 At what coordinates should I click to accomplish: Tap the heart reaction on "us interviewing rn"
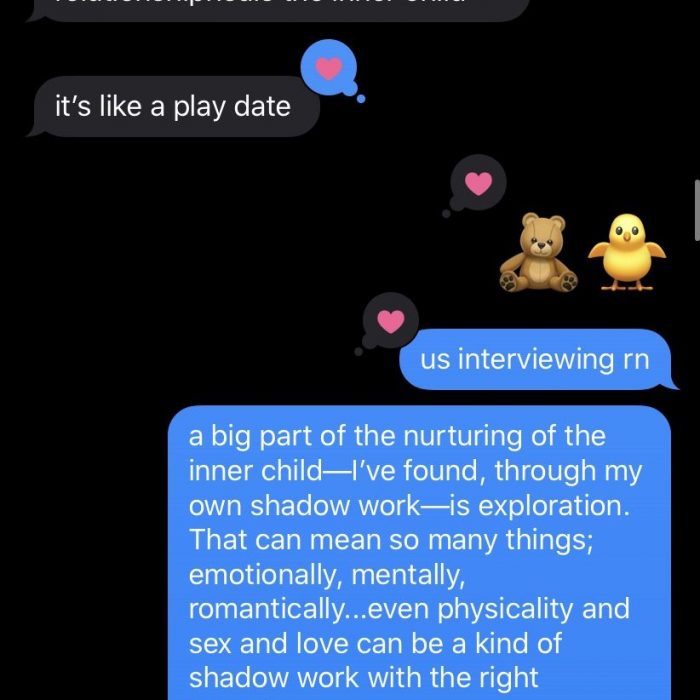pyautogui.click(x=391, y=321)
